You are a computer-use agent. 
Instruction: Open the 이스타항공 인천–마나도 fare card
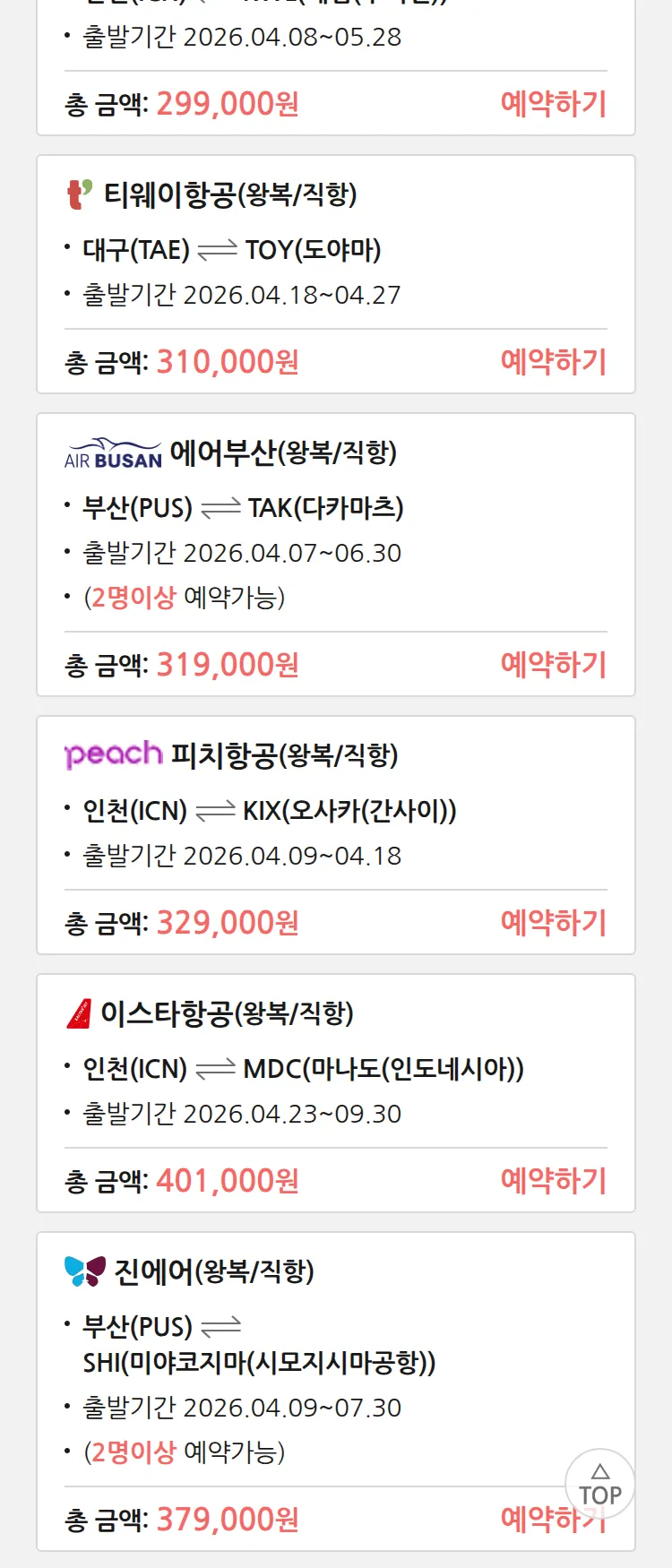pos(269,1069)
